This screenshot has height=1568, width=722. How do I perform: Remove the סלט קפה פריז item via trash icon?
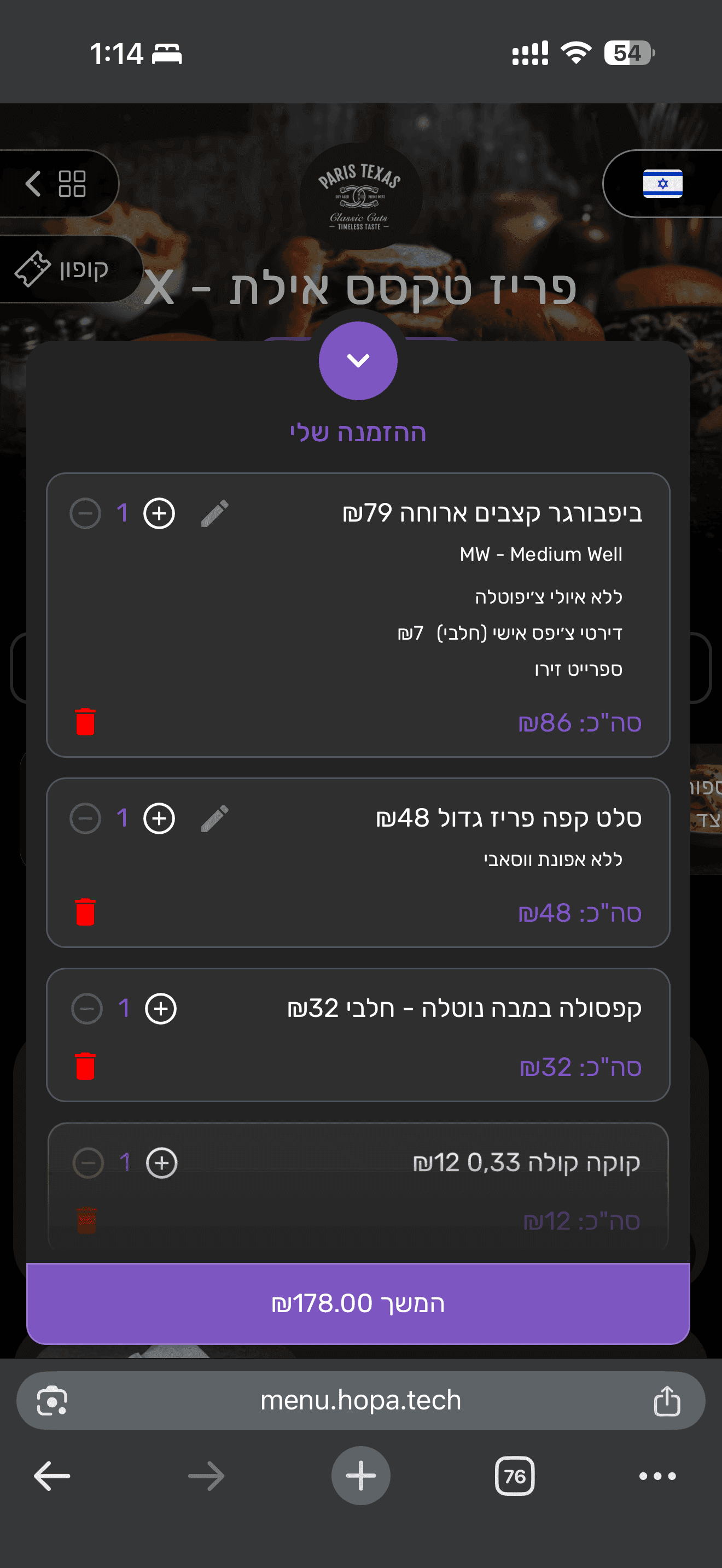(84, 911)
